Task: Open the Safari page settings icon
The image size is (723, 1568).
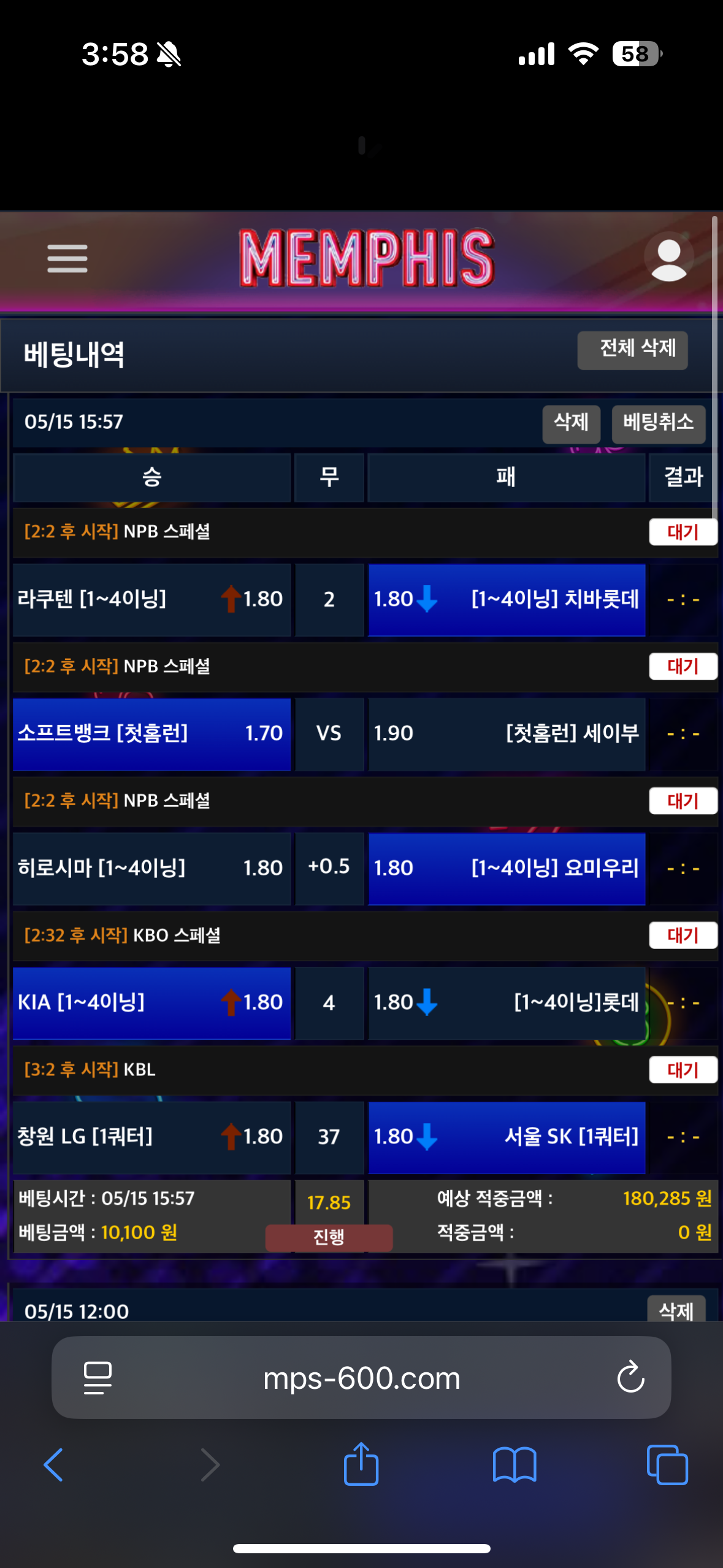Action: (98, 1378)
